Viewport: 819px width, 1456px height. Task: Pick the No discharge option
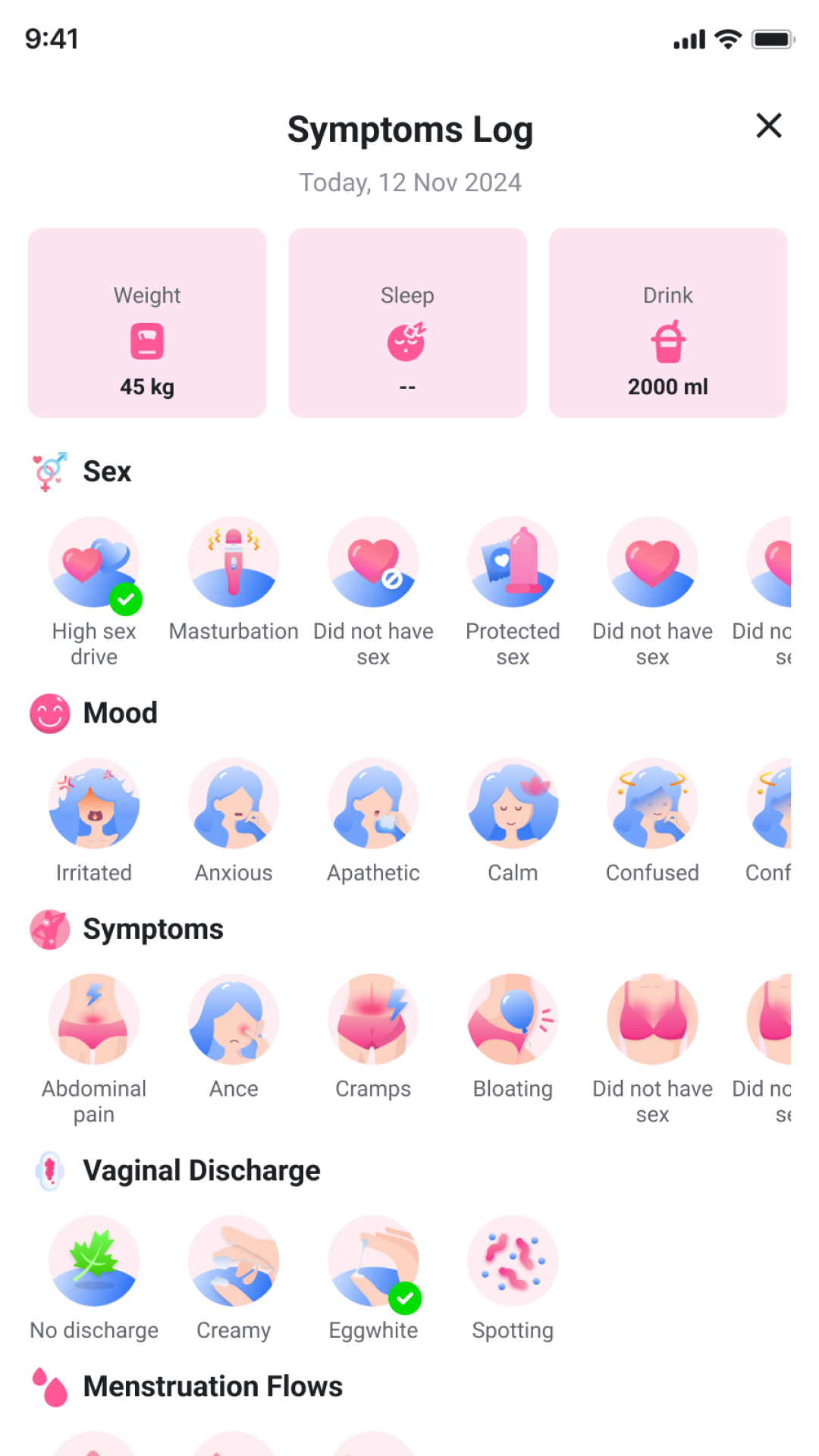93,1260
